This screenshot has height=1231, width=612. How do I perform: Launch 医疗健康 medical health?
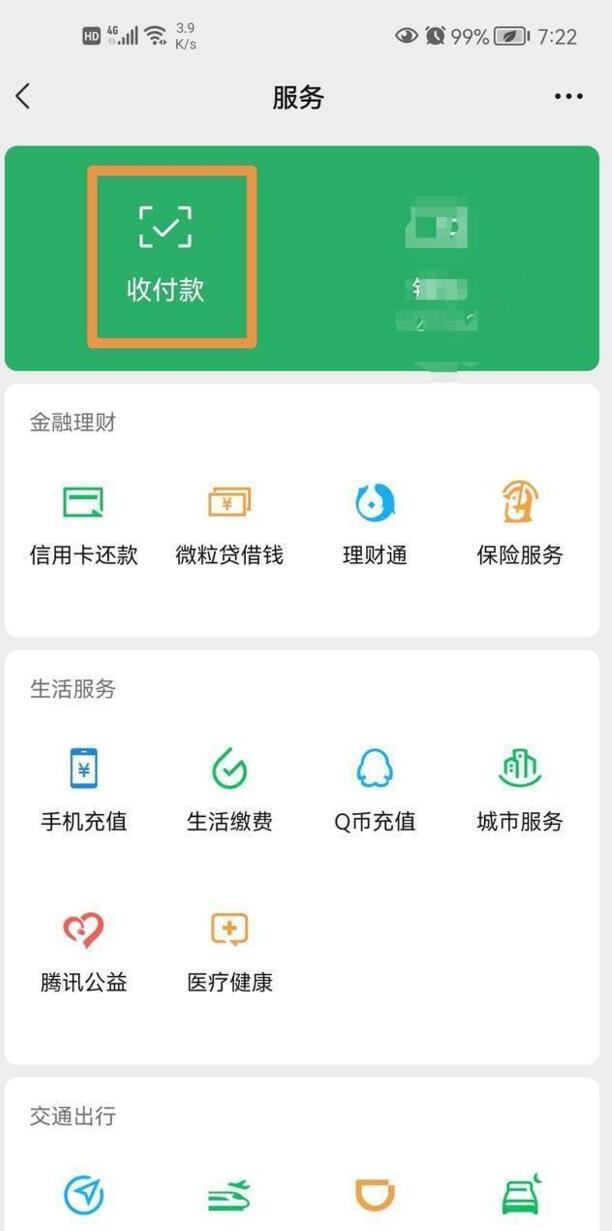pyautogui.click(x=229, y=950)
